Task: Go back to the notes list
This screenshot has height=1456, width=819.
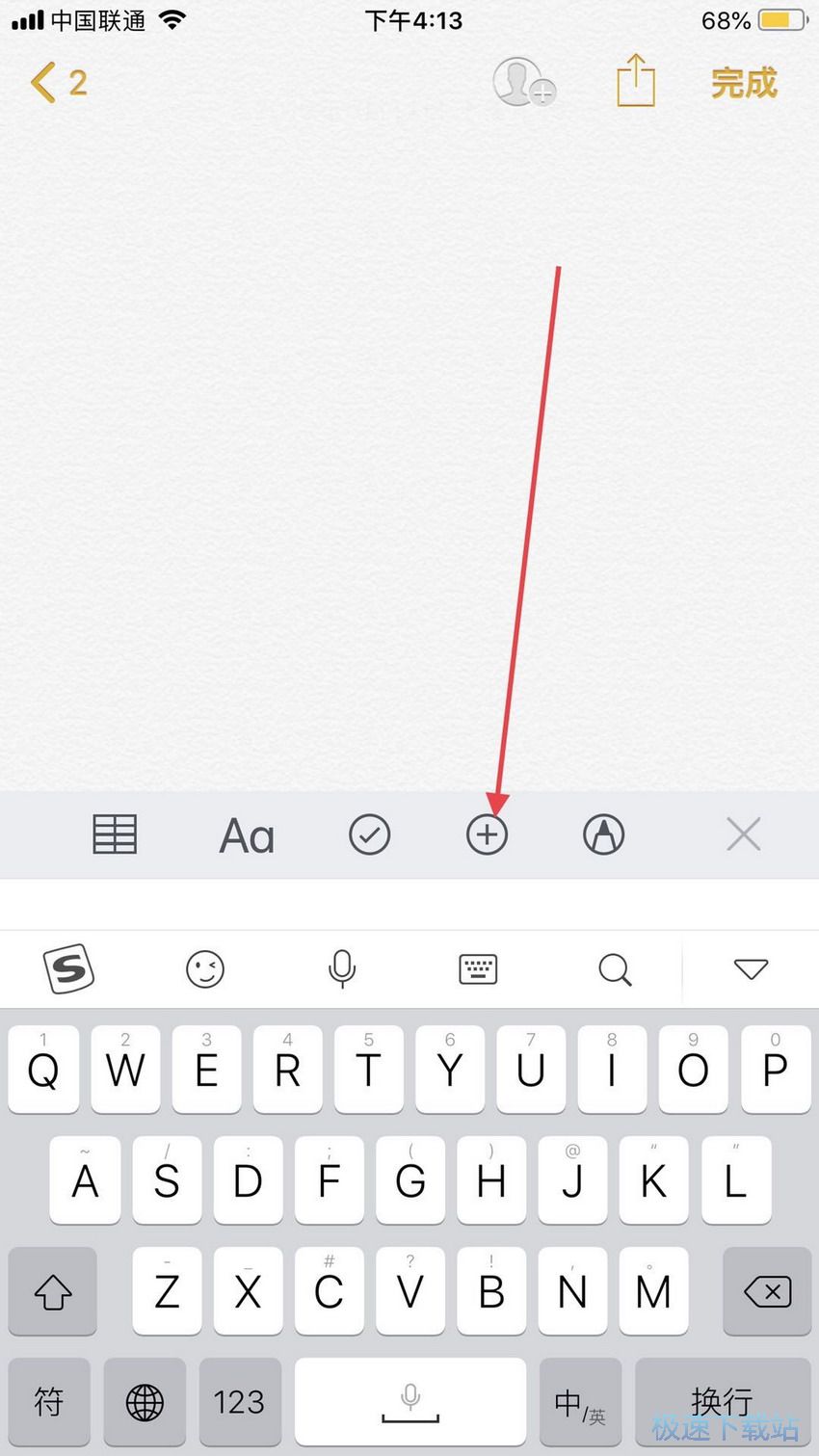Action: tap(58, 83)
